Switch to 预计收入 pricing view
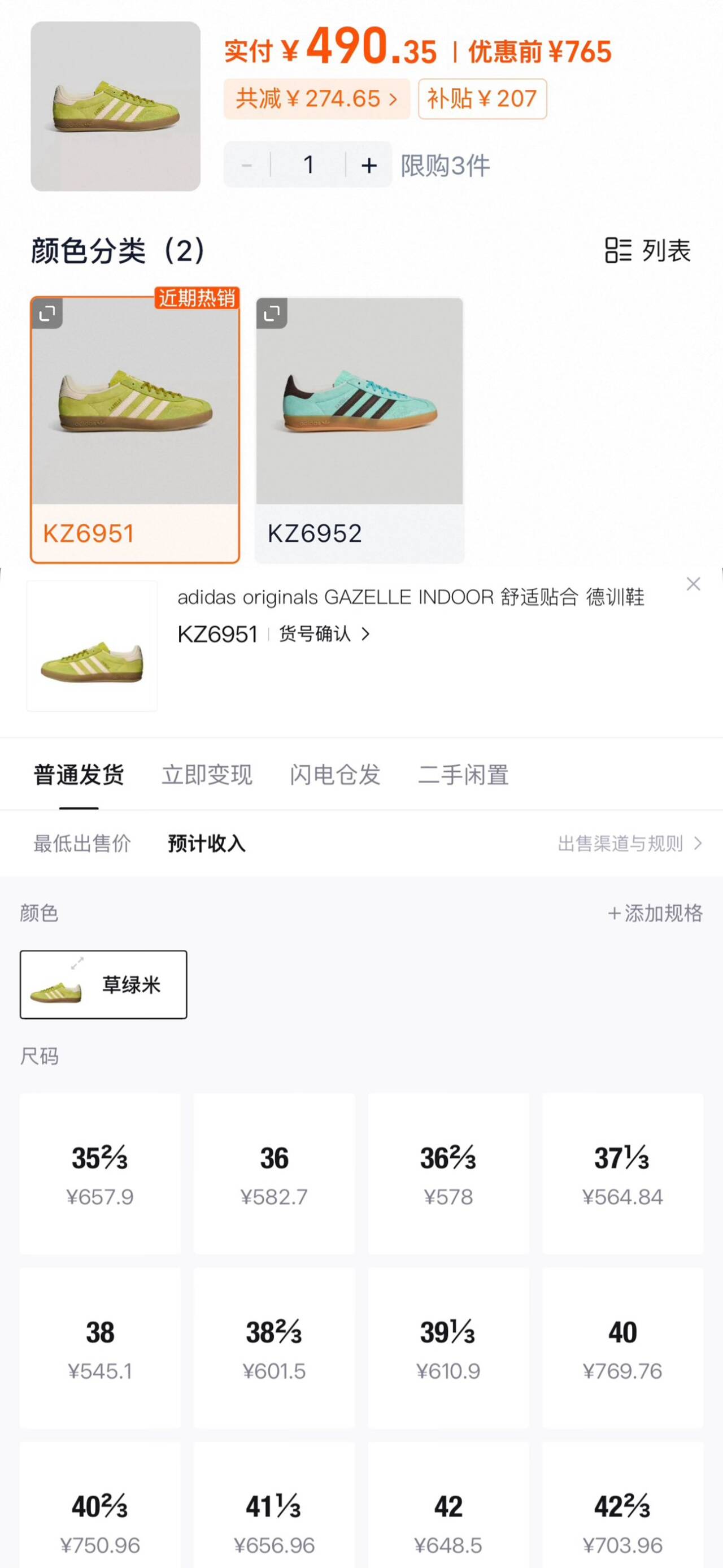Image resolution: width=723 pixels, height=1568 pixels. point(206,843)
